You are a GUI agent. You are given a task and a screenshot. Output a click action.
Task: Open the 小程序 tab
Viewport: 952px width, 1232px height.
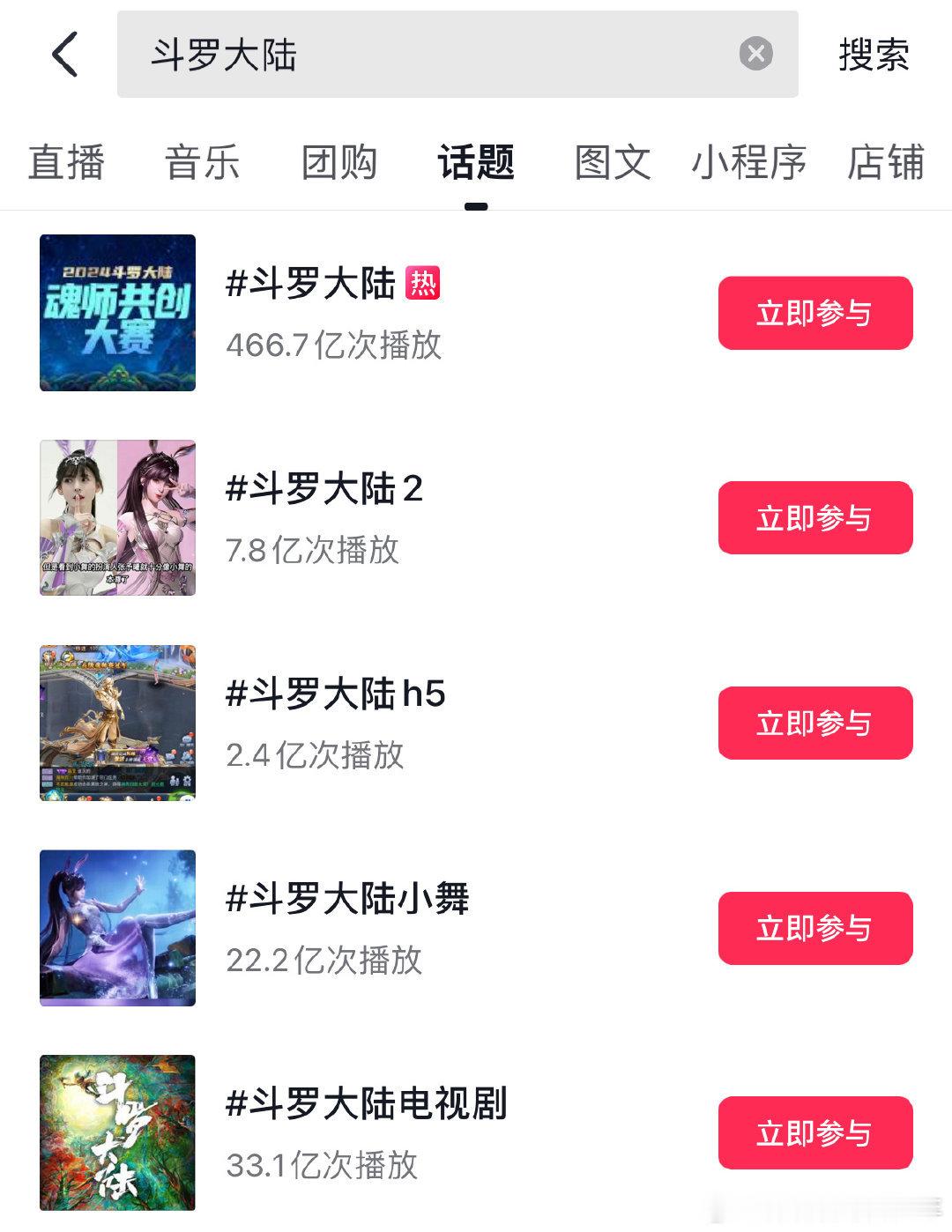pyautogui.click(x=748, y=163)
